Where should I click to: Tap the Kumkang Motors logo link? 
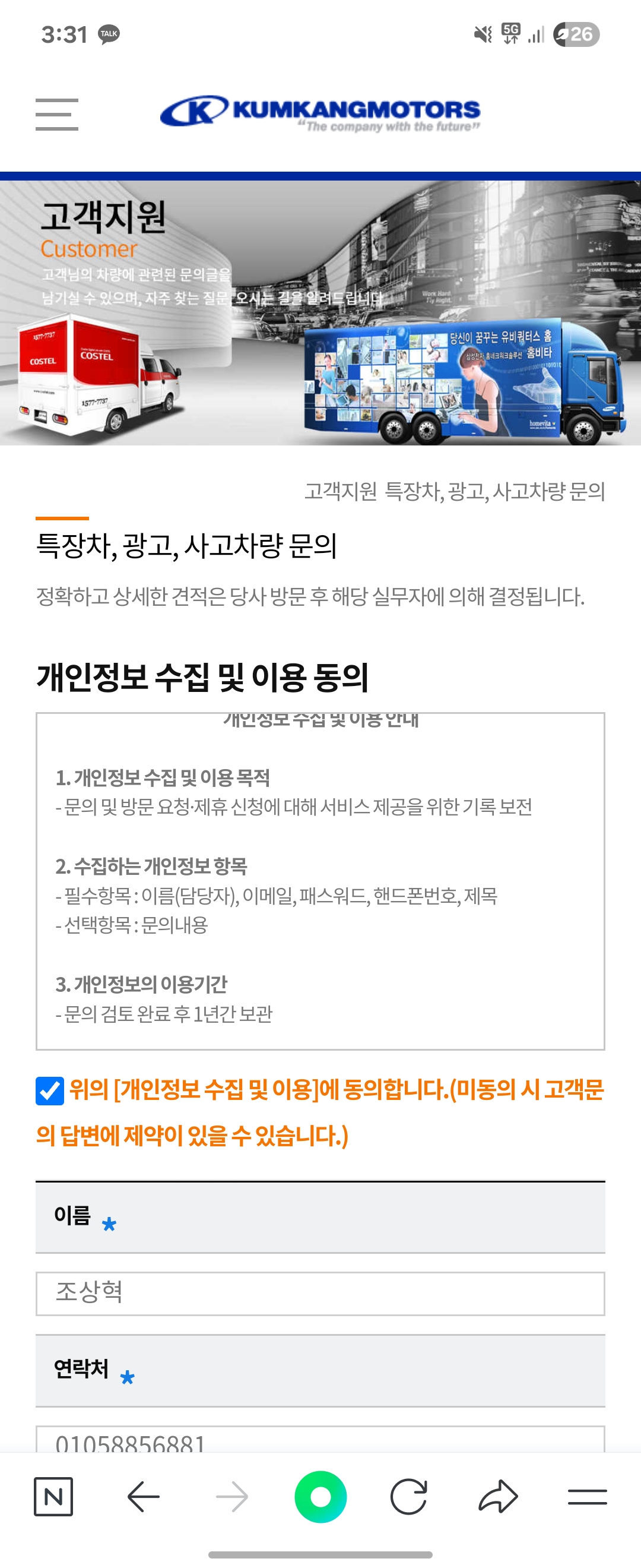pos(320,113)
